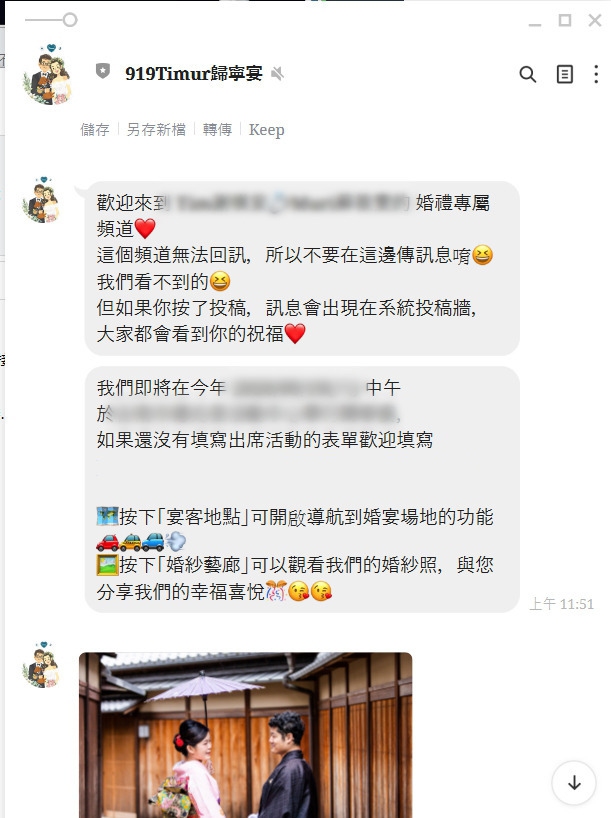Choose 另存新檔 option
The width and height of the screenshot is (611, 818).
coord(154,130)
